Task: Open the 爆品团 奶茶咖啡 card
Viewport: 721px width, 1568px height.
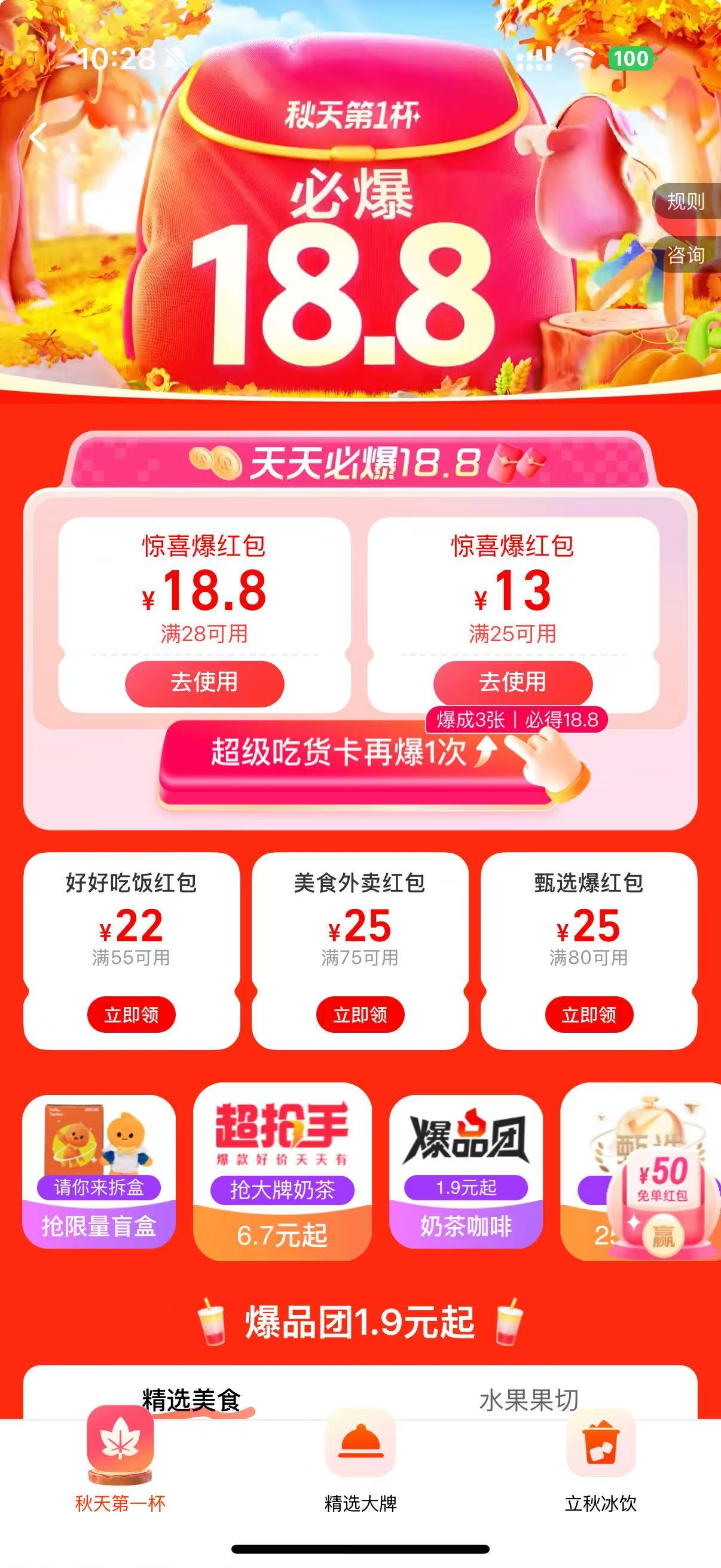Action: pos(466,1172)
